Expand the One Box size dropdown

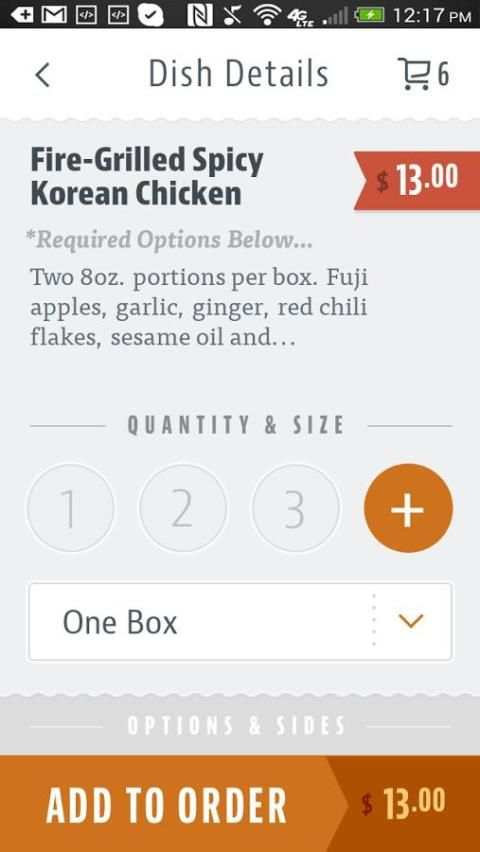tap(240, 622)
